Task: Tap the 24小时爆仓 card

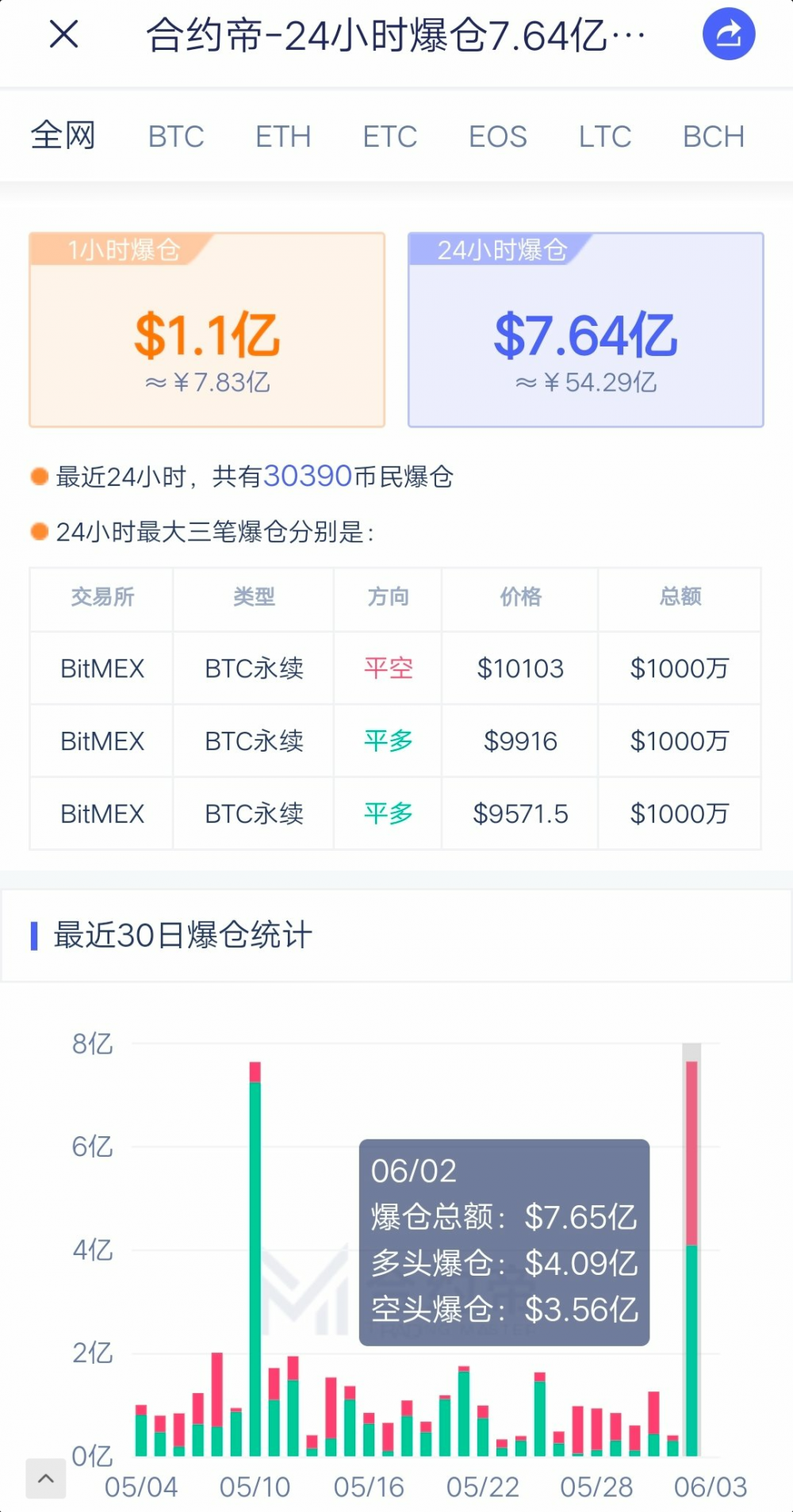Action: tap(585, 329)
